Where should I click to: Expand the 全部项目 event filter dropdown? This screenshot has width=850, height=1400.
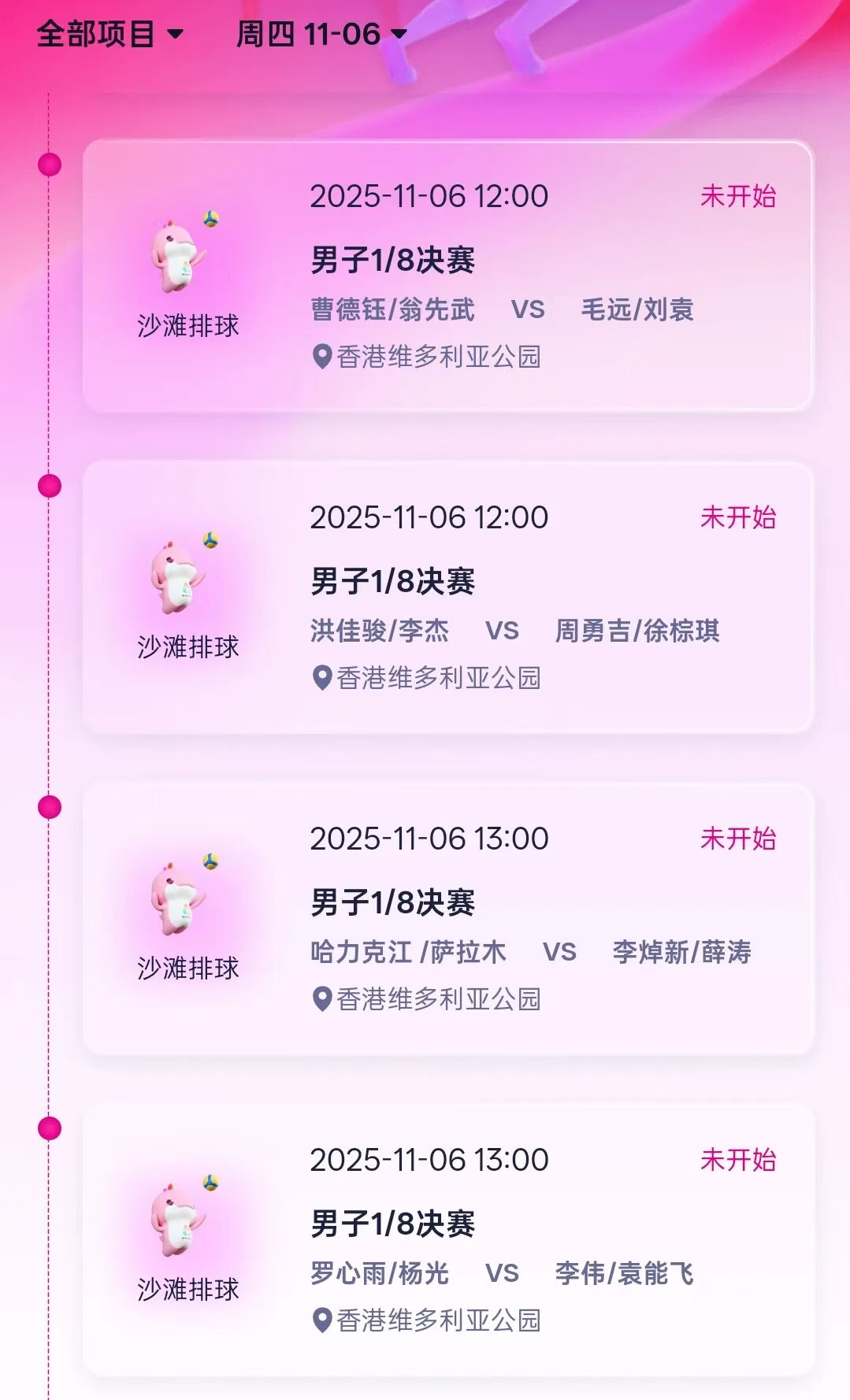[110, 34]
